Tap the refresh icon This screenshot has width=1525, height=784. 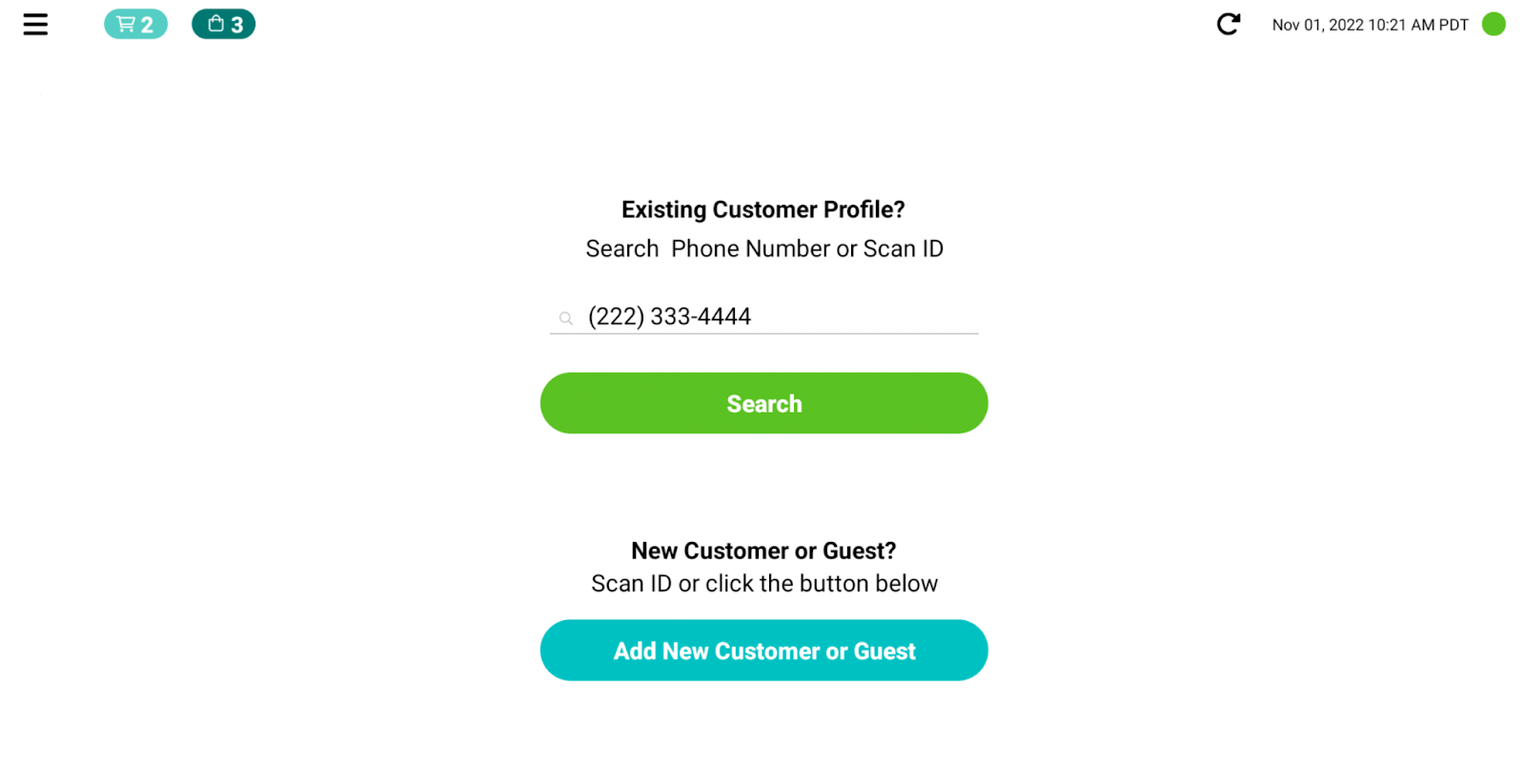[x=1229, y=25]
